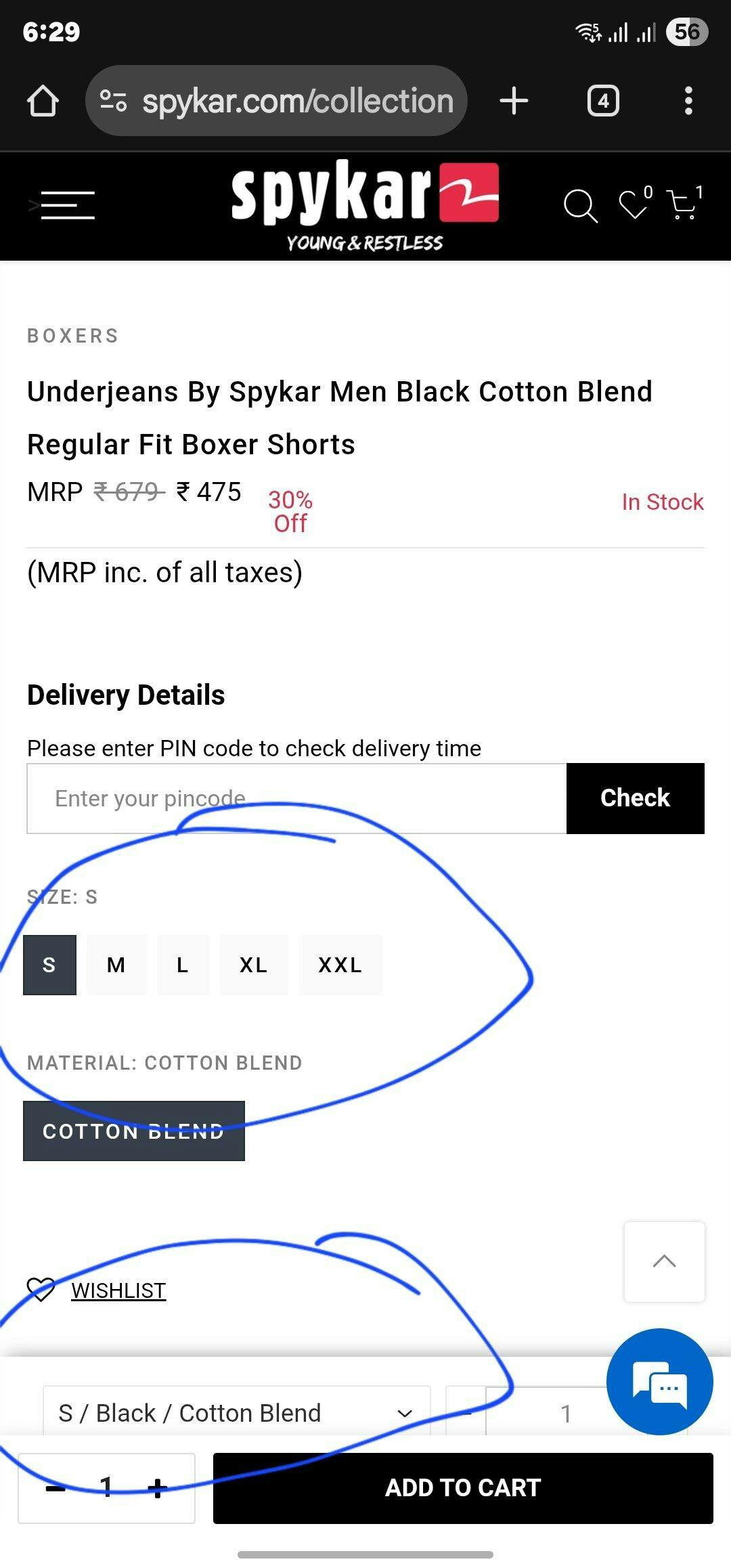
Task: Select size M
Action: (x=116, y=965)
